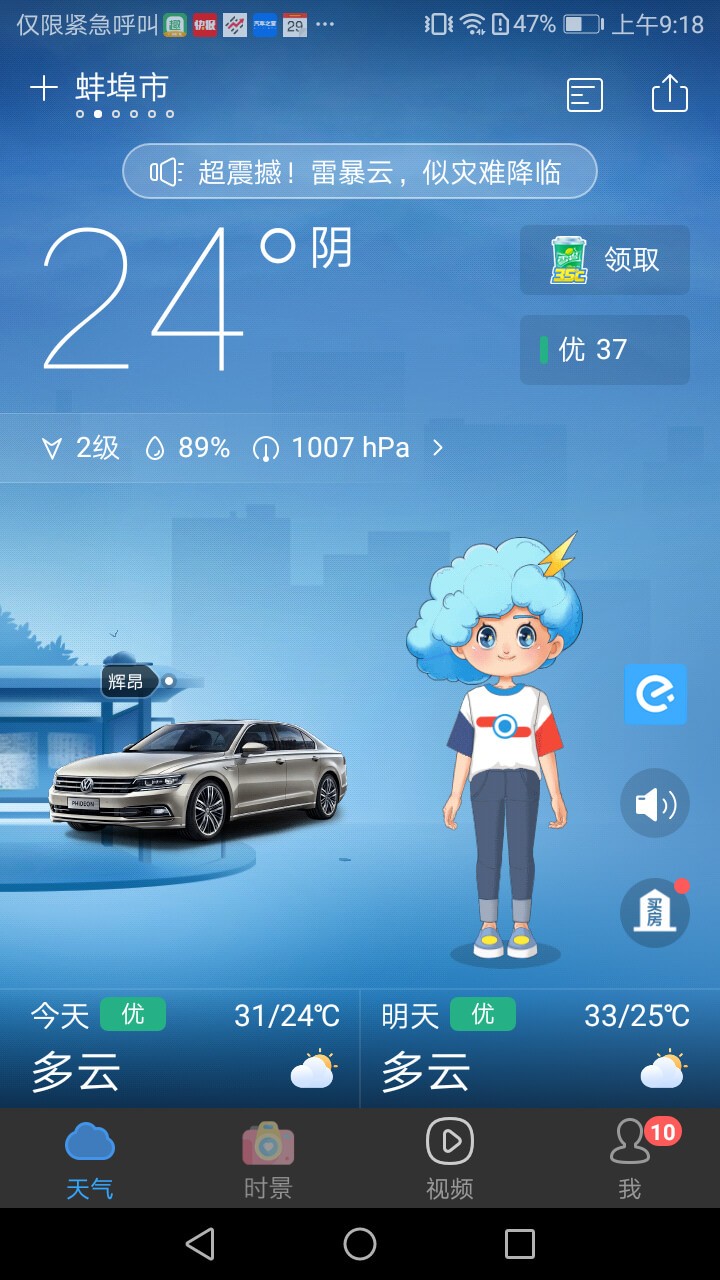Switch to the 时景 tab
The width and height of the screenshot is (720, 1280).
[268, 1159]
